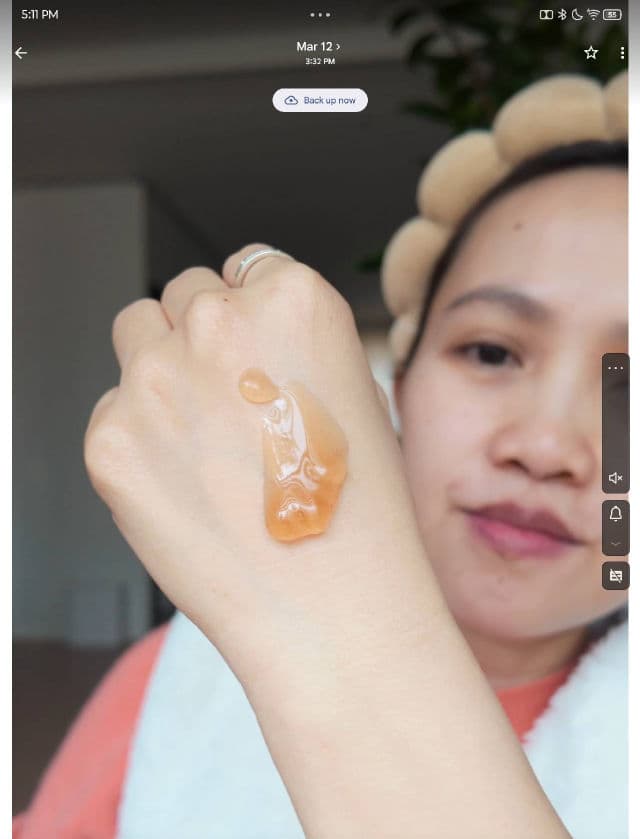
Task: Open the photo's overflow menu
Action: [622, 53]
